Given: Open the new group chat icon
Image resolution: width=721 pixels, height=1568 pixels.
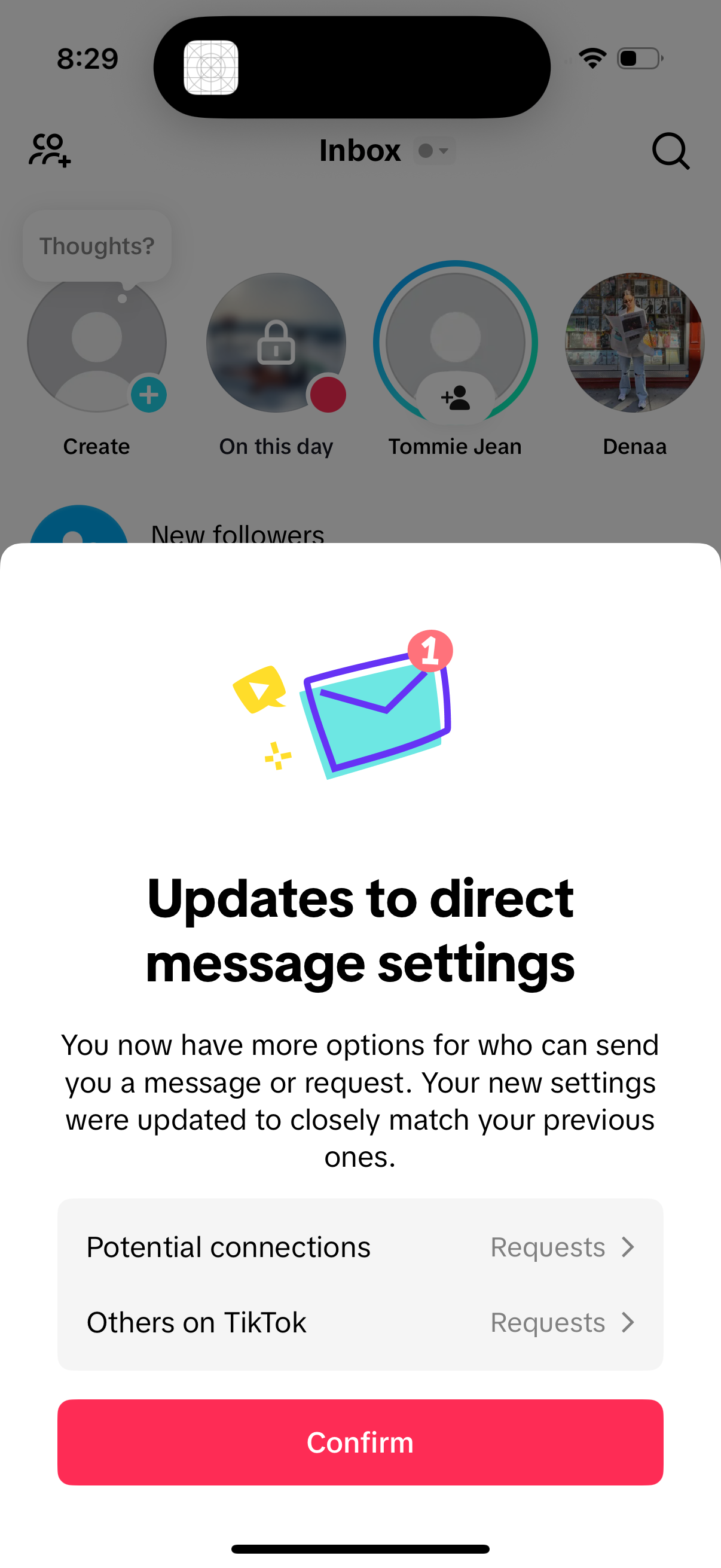Looking at the screenshot, I should pos(49,151).
